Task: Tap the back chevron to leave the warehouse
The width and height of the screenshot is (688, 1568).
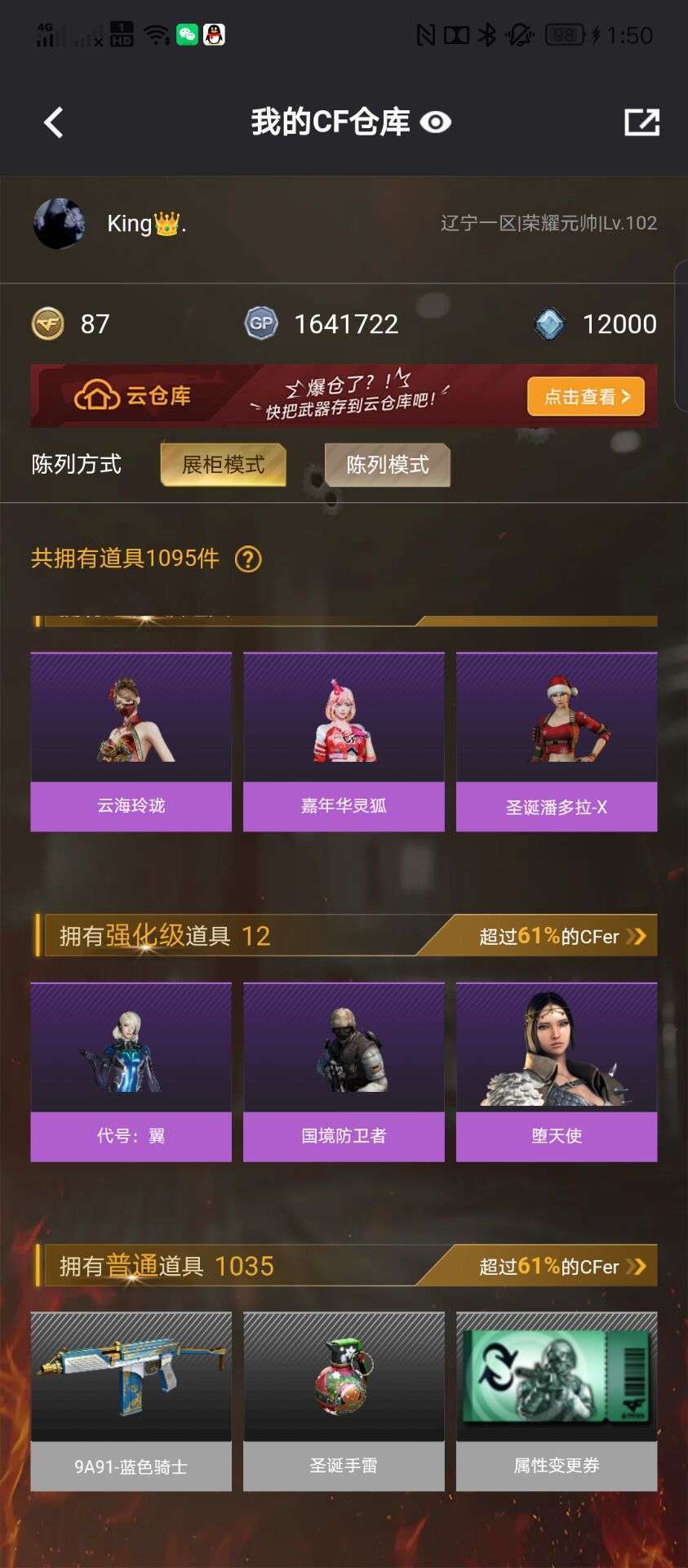Action: point(52,122)
